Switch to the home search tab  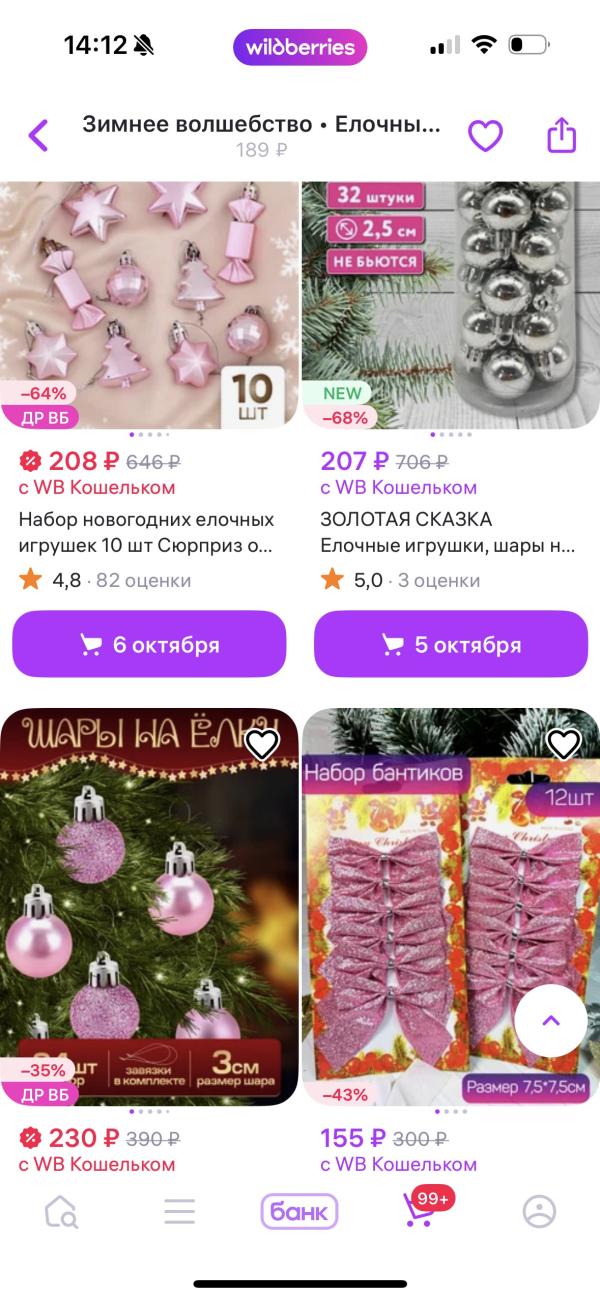(x=61, y=1213)
